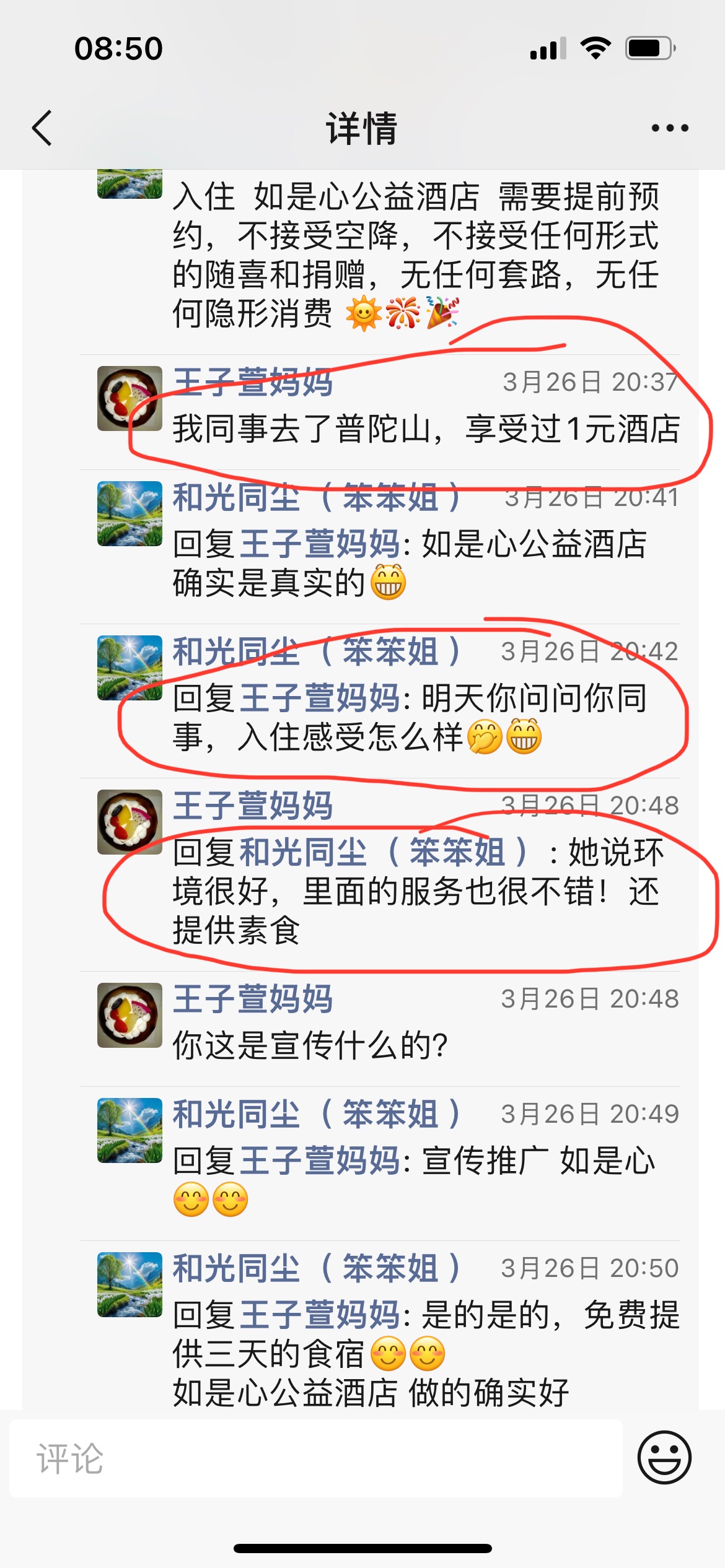The image size is (725, 1568).
Task: Tap the 评论 comment input field
Action: pos(316,1458)
